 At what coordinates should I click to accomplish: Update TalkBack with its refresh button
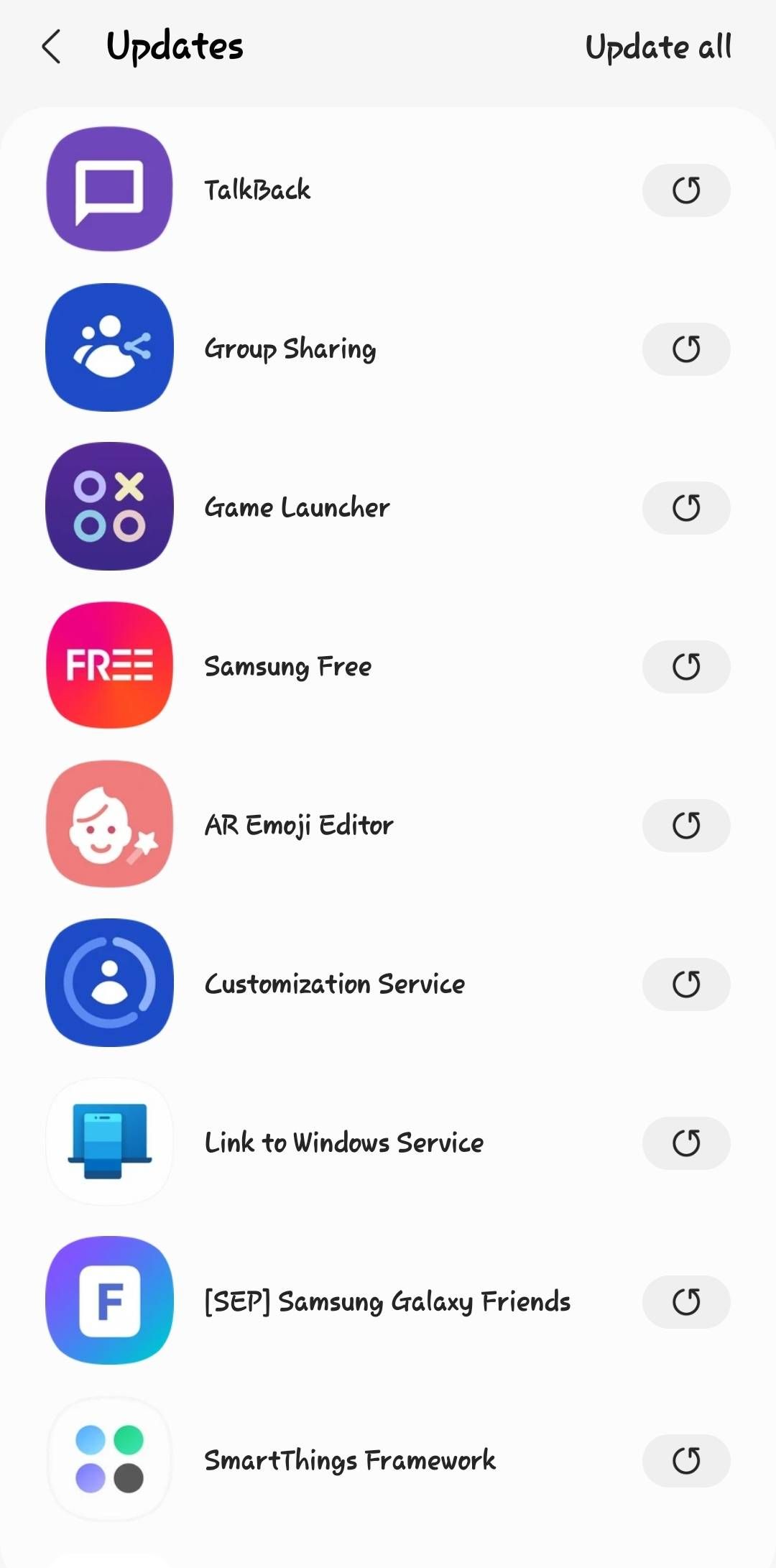(686, 190)
